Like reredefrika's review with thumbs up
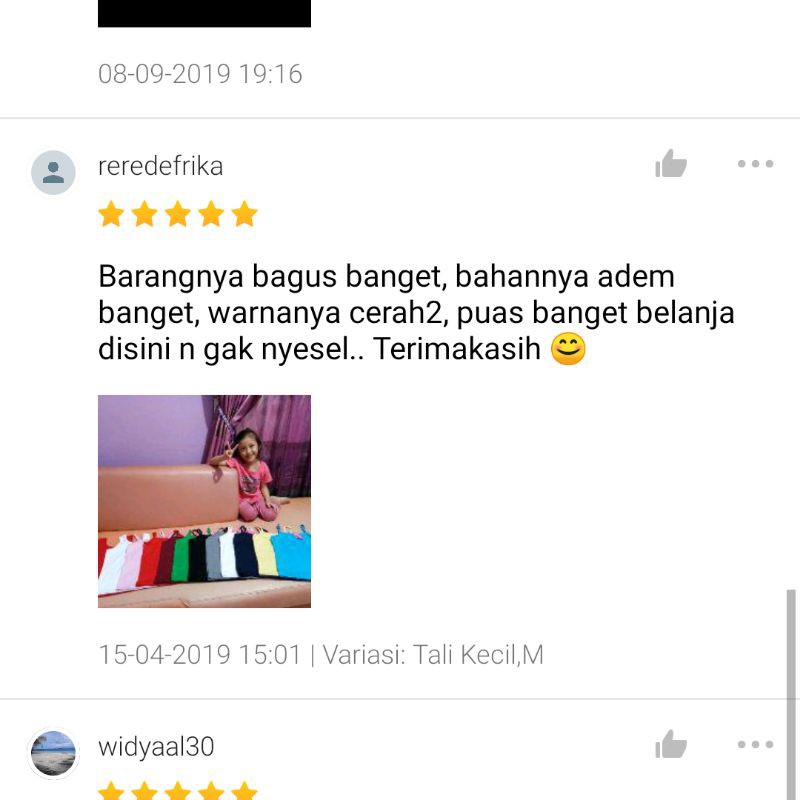This screenshot has width=800, height=800. (671, 164)
